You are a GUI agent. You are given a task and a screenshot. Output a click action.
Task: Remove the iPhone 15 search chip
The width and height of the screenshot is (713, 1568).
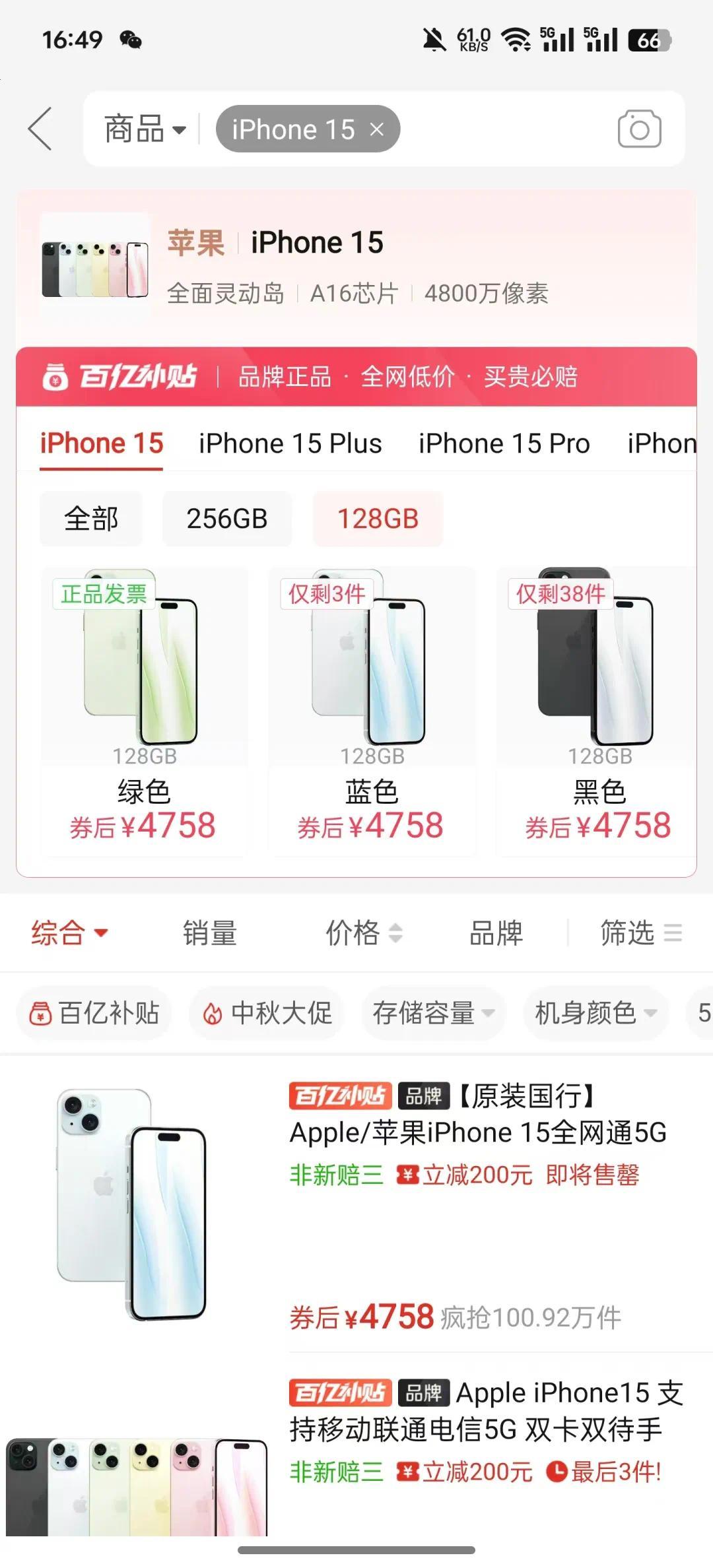tap(377, 129)
